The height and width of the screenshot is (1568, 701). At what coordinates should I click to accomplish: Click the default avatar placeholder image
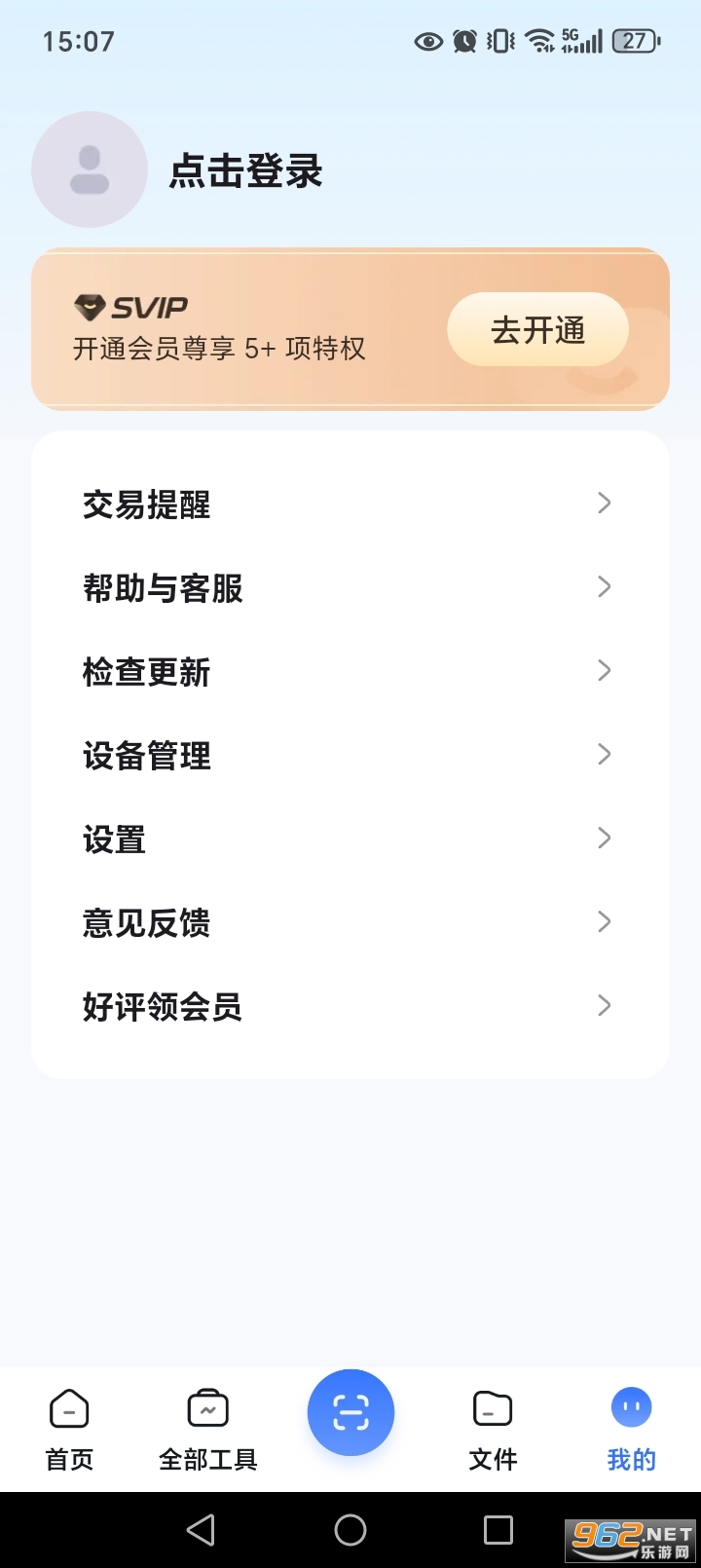click(x=89, y=168)
